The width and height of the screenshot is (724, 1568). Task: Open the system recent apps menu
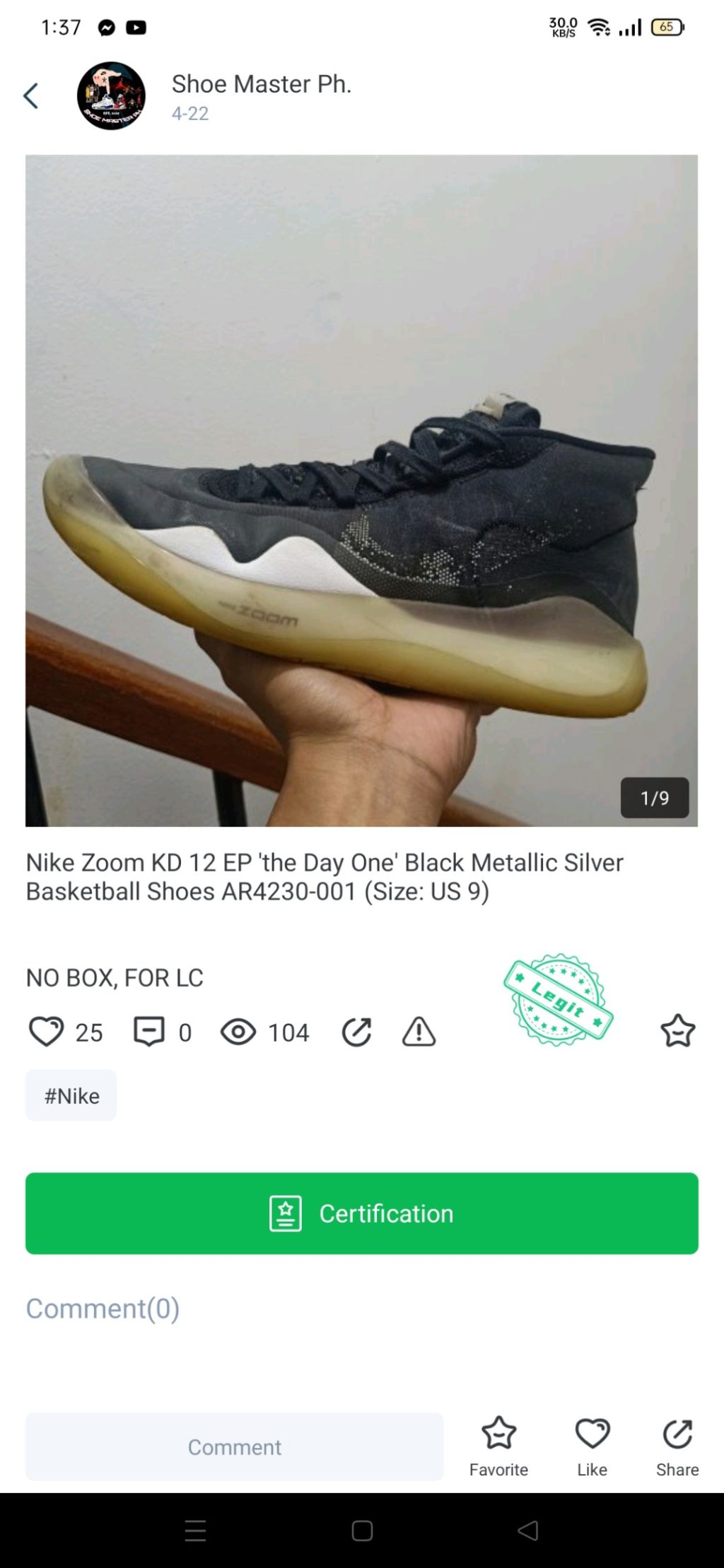click(196, 1531)
